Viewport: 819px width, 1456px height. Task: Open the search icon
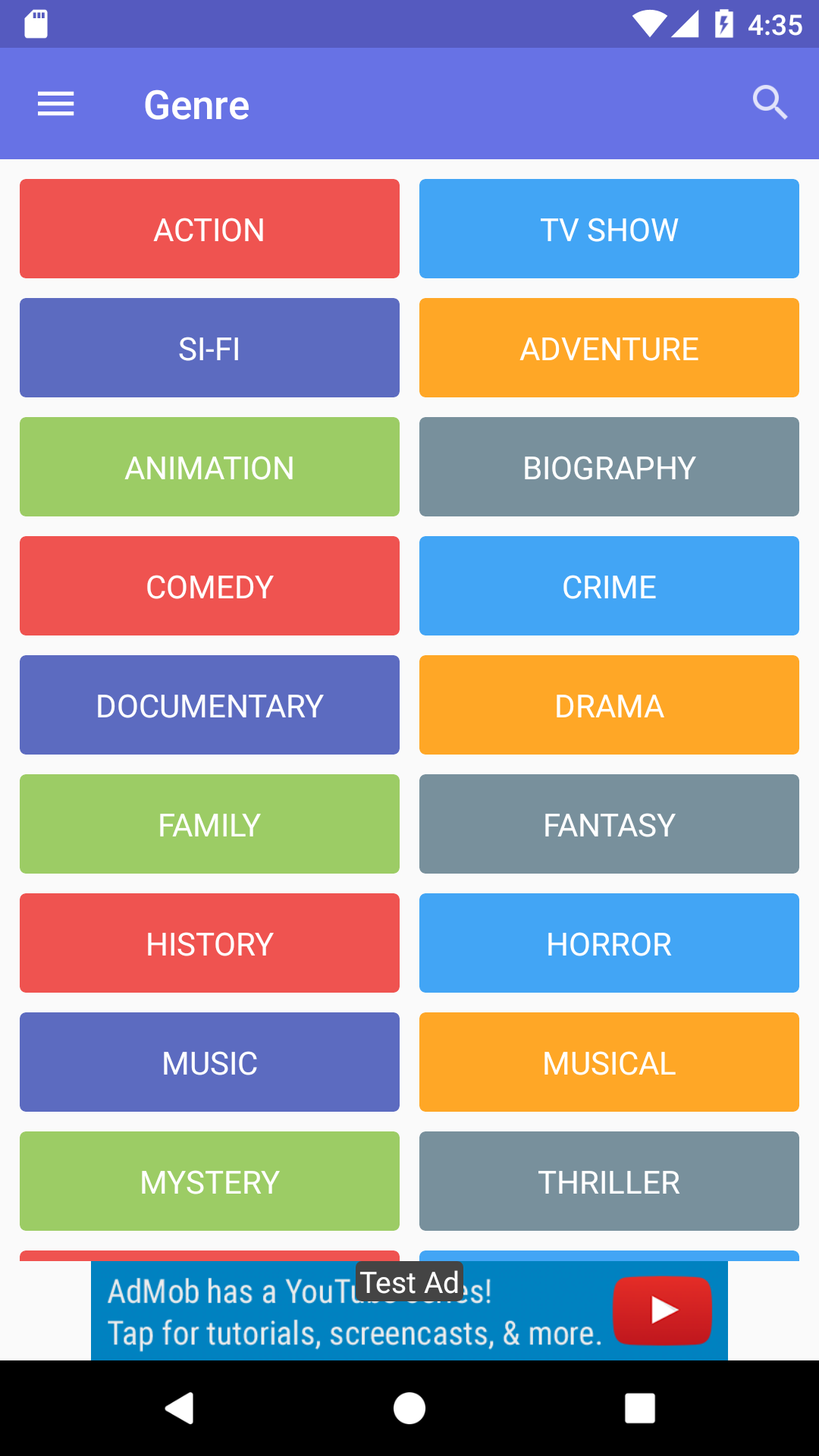coord(770,103)
